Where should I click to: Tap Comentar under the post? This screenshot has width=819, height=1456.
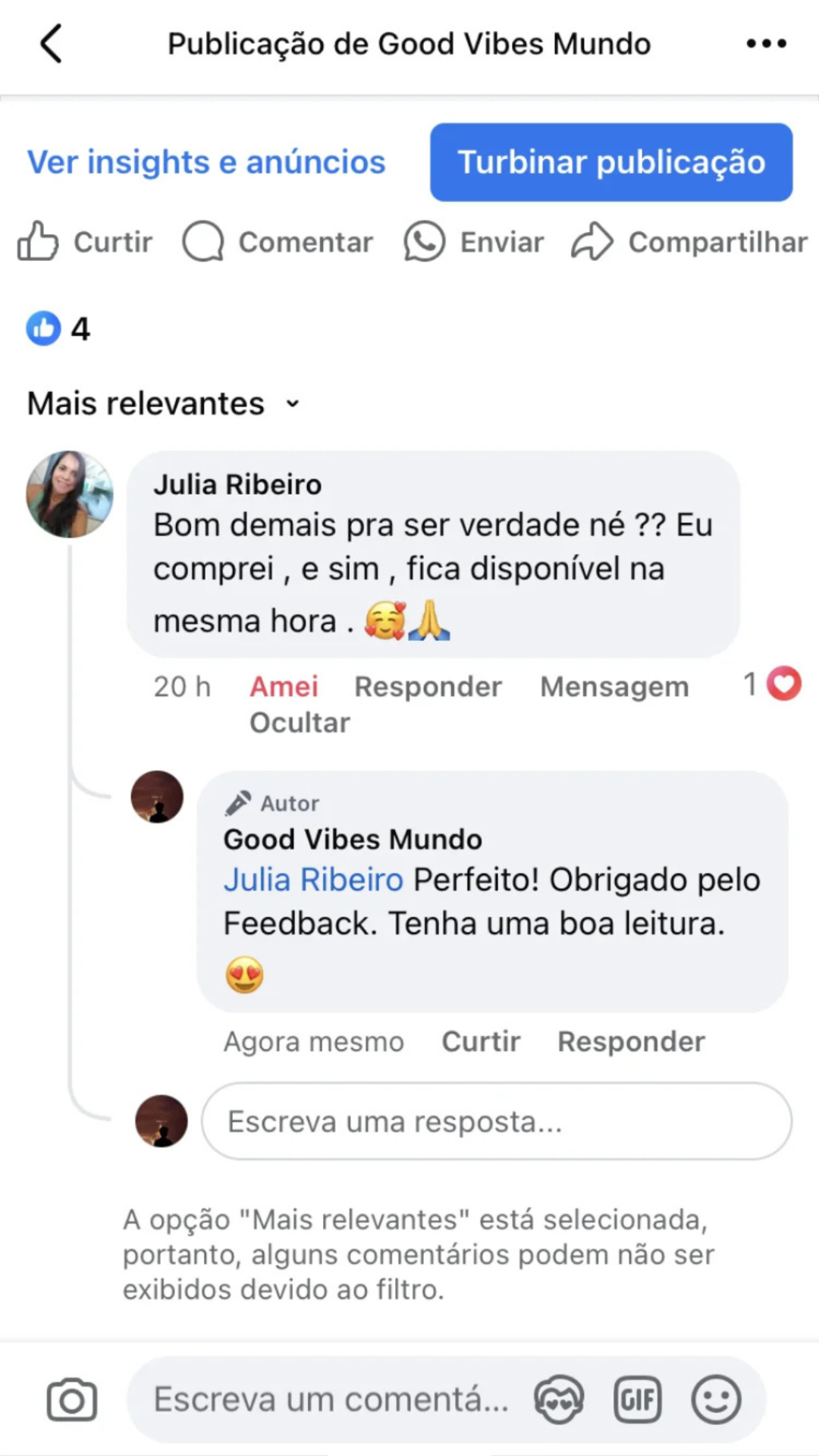pyautogui.click(x=278, y=242)
